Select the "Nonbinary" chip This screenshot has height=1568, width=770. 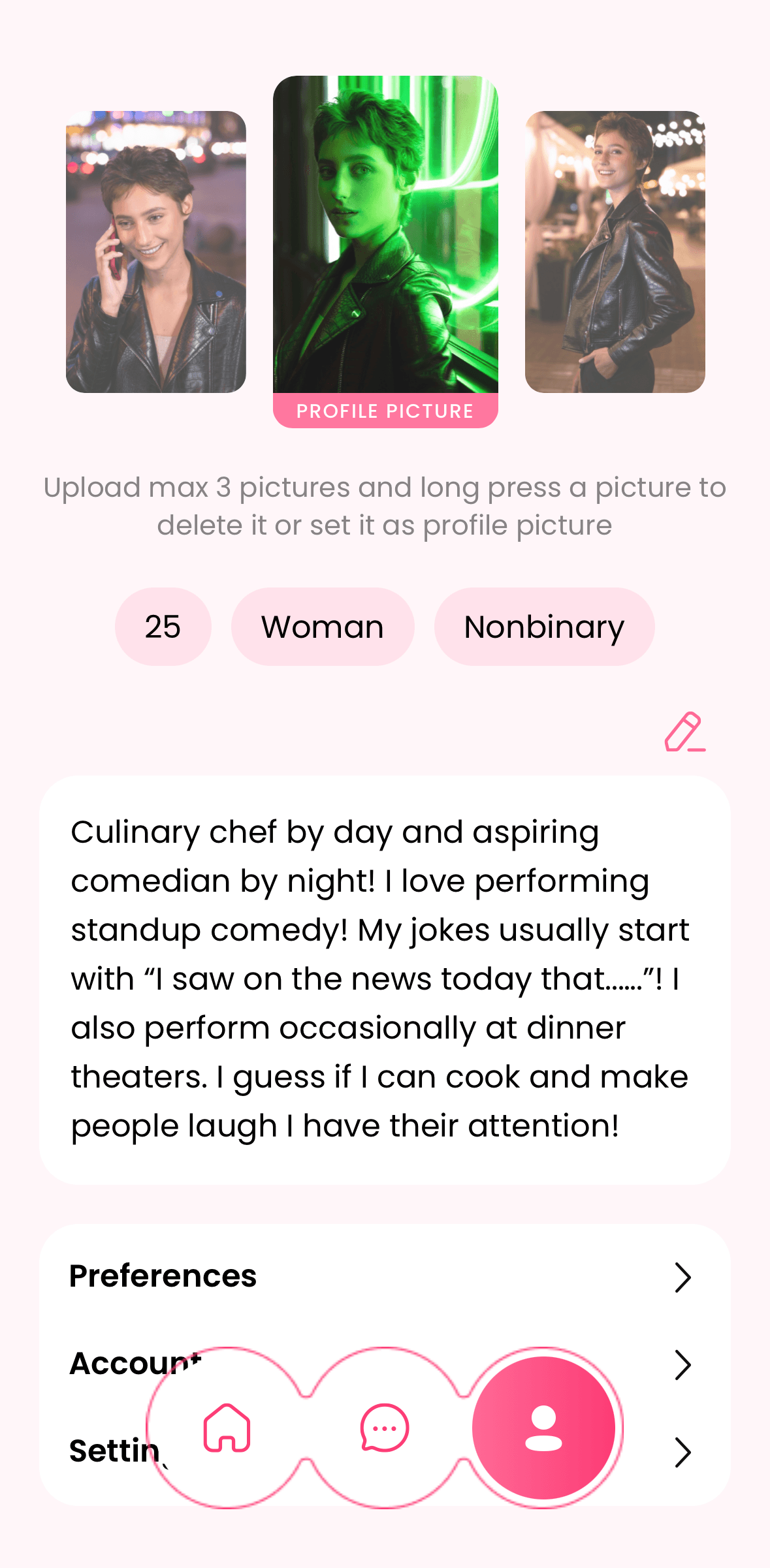click(545, 626)
